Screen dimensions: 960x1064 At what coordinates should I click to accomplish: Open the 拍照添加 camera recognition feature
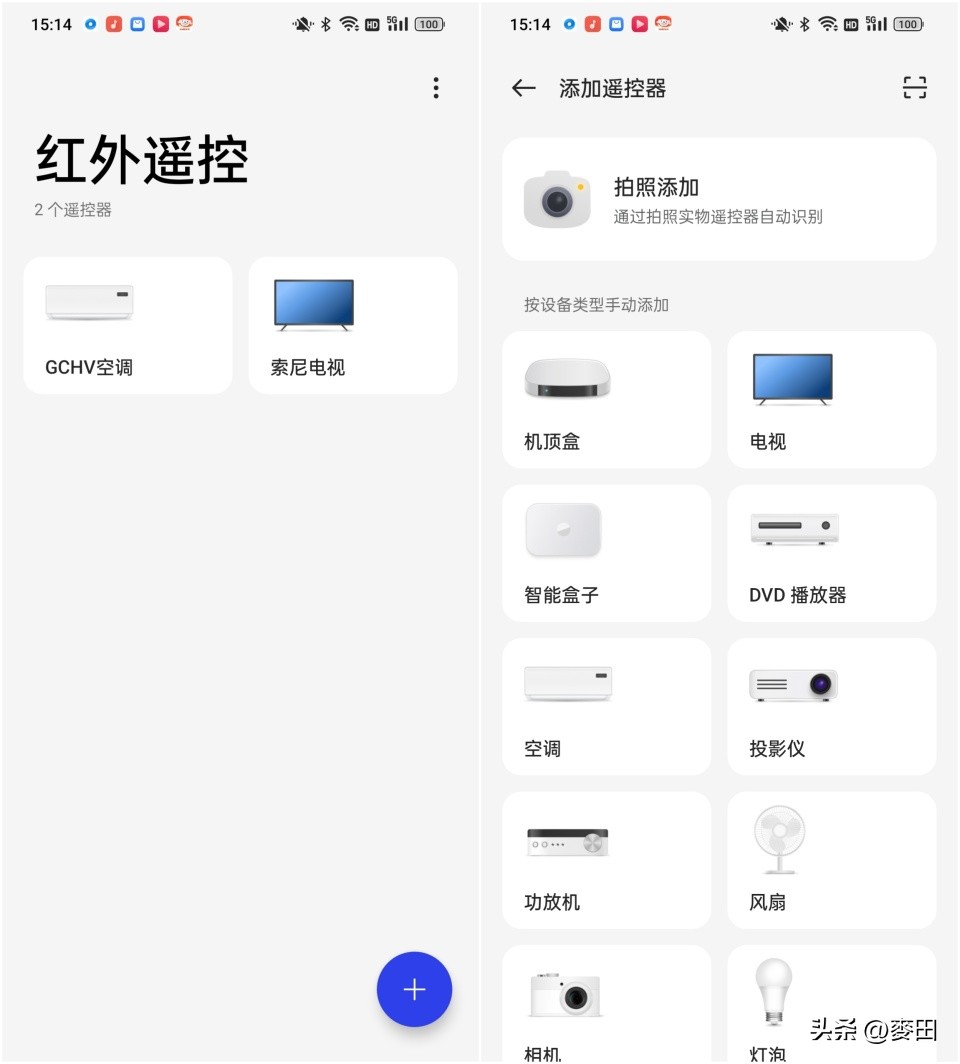(x=718, y=198)
